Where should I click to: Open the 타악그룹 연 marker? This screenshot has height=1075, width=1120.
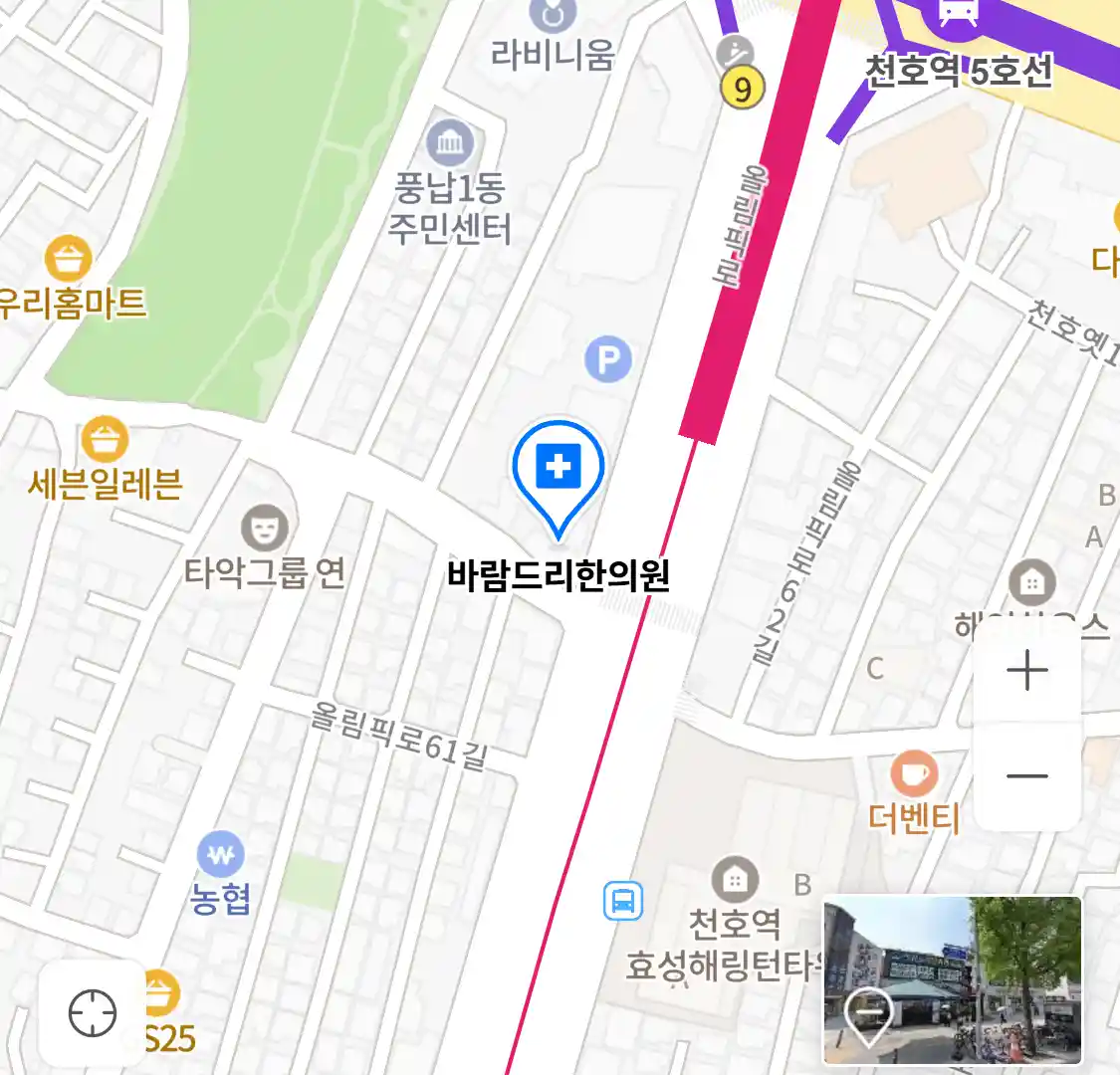tap(264, 528)
